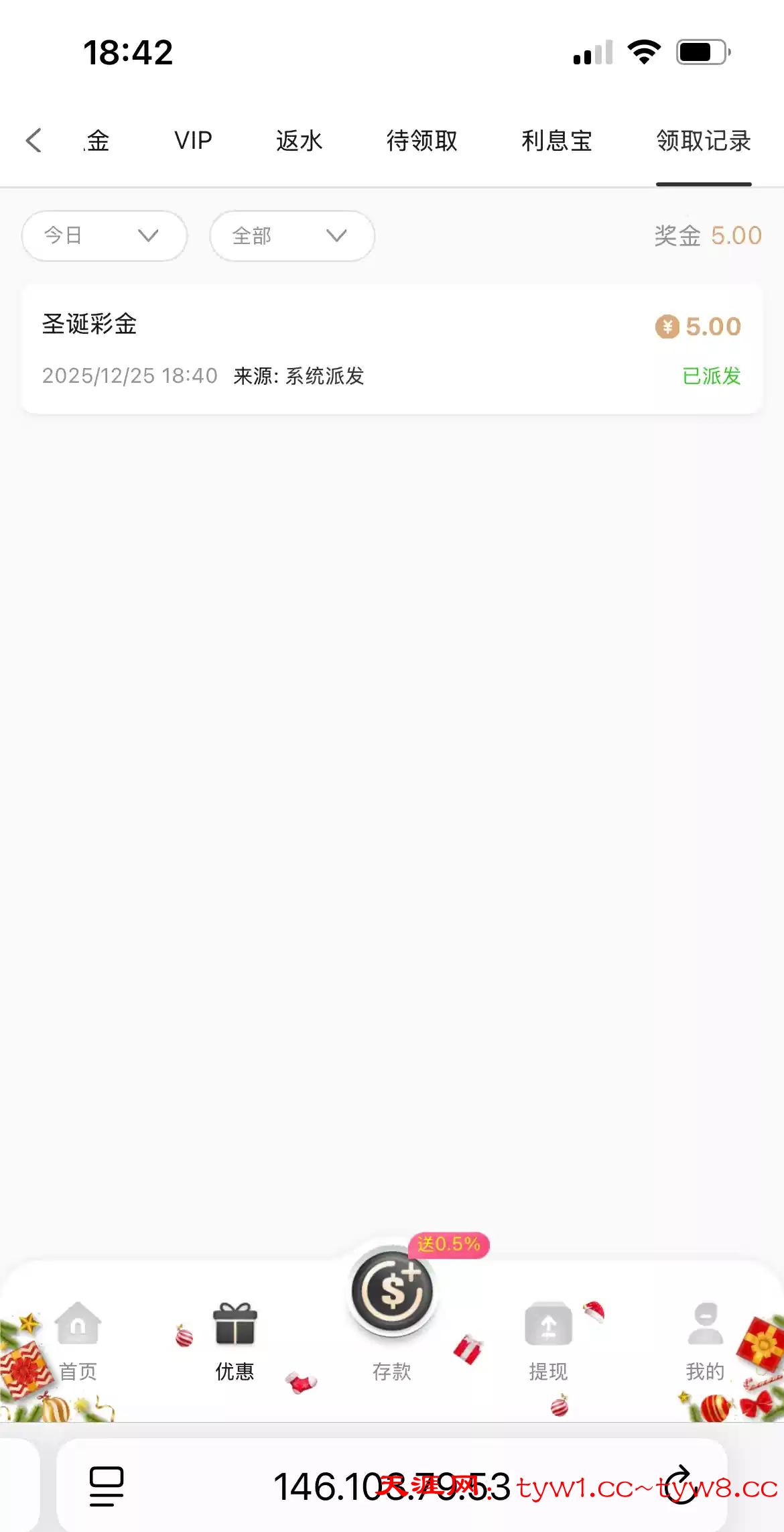Select the 待领取 tab
The image size is (784, 1532).
pos(421,141)
